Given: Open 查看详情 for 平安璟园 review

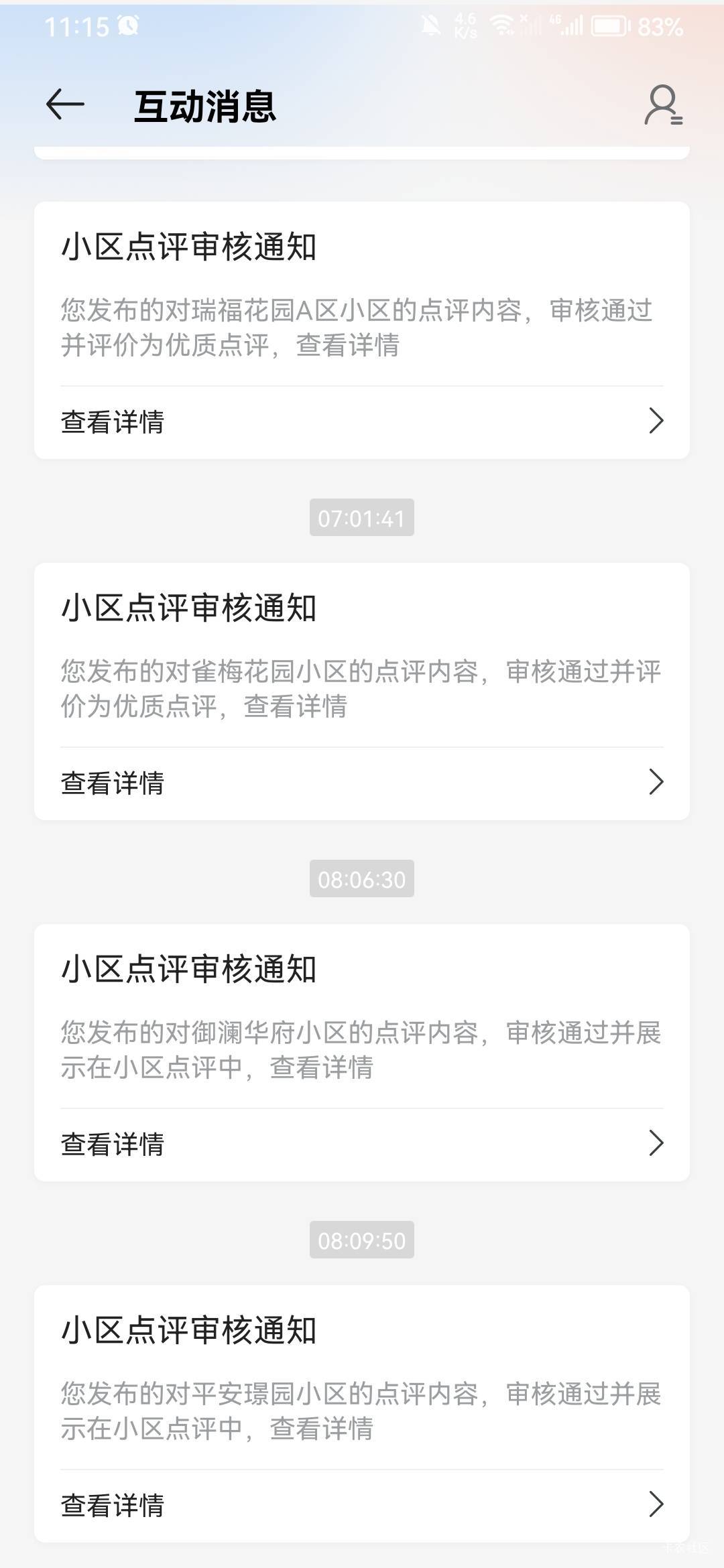Looking at the screenshot, I should click(362, 1505).
